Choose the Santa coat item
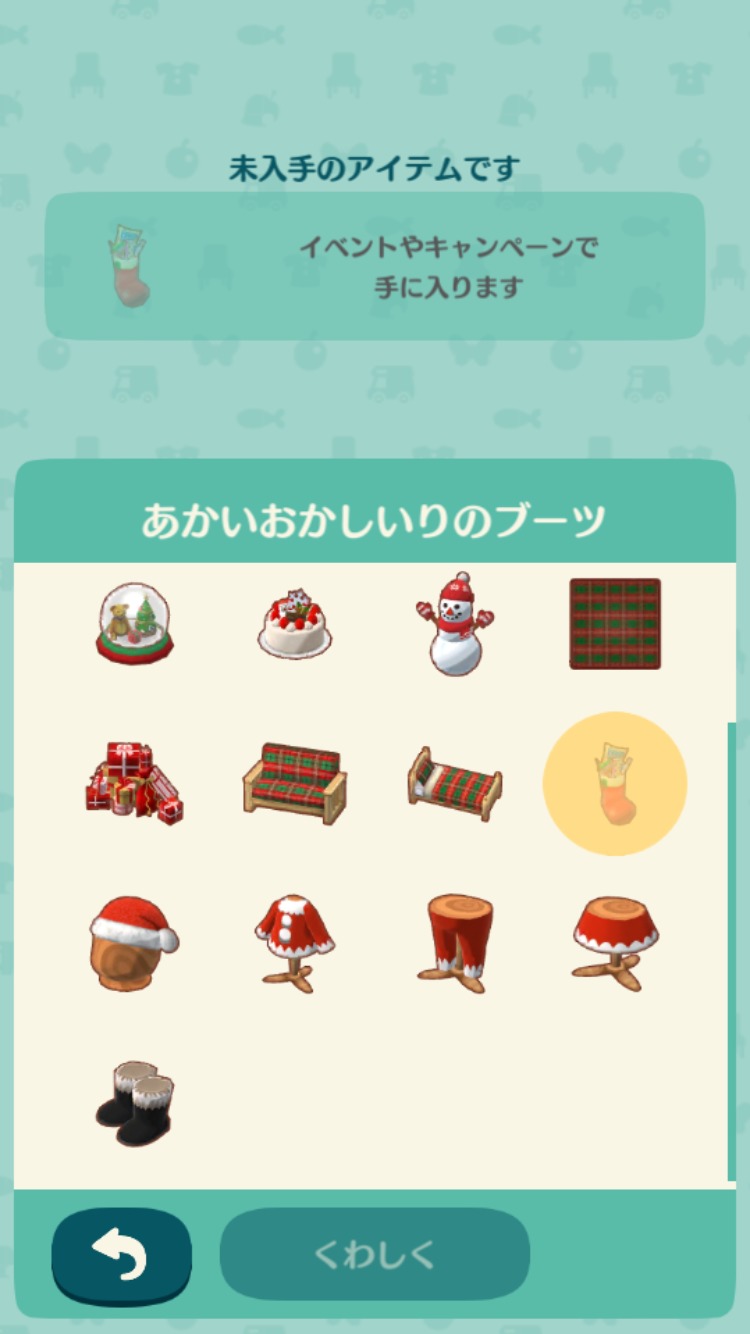 point(294,943)
